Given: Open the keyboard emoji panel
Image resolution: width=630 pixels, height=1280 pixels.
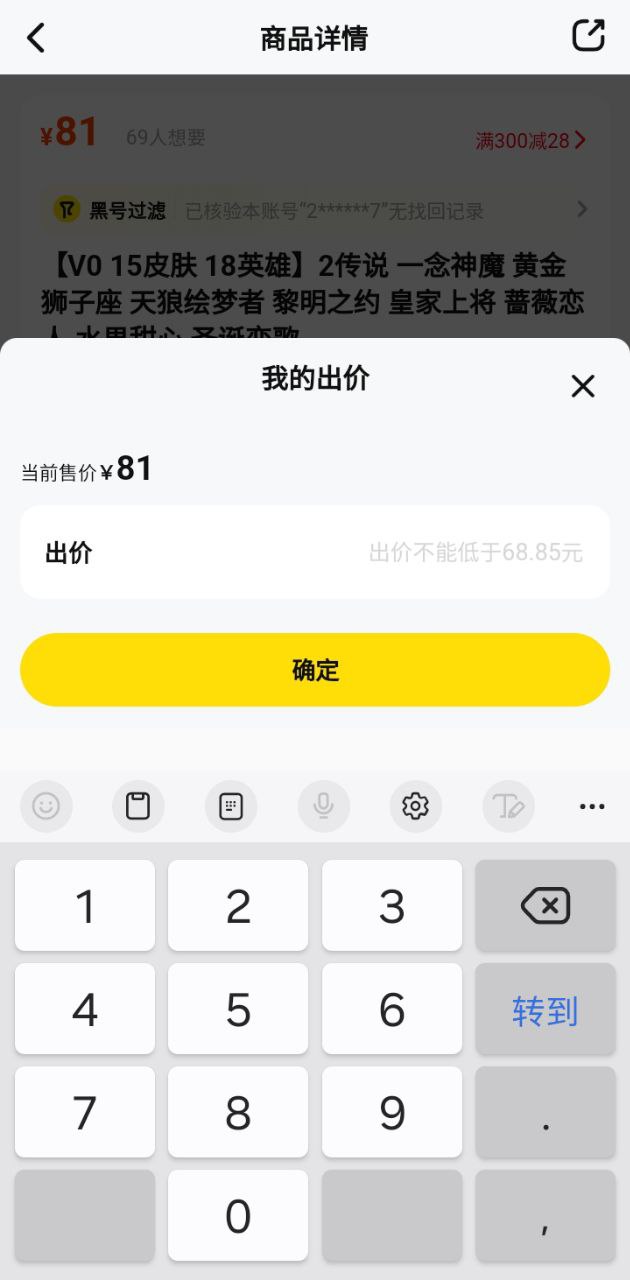Looking at the screenshot, I should (x=46, y=806).
